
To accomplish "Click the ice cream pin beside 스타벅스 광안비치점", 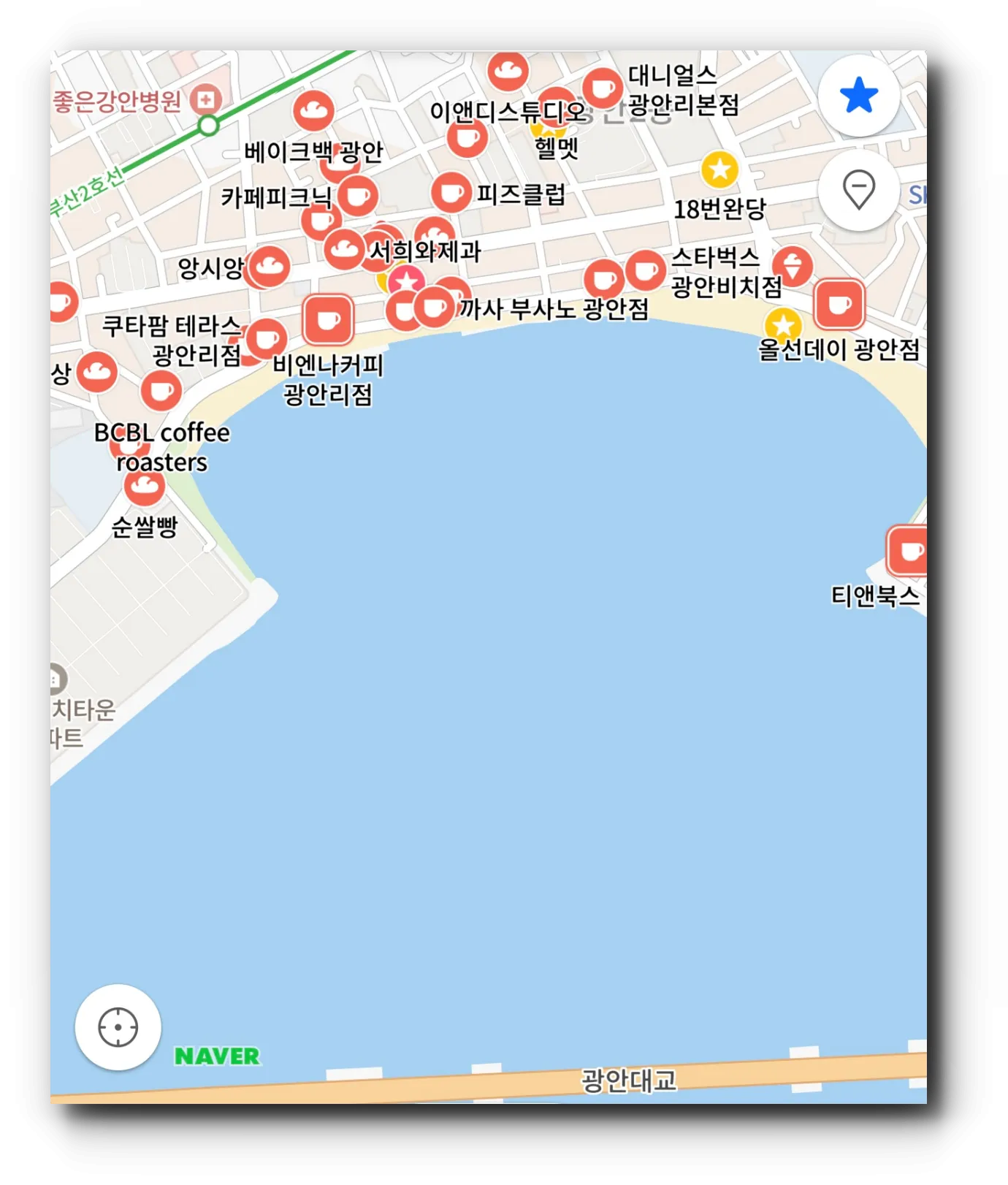I will (794, 265).
